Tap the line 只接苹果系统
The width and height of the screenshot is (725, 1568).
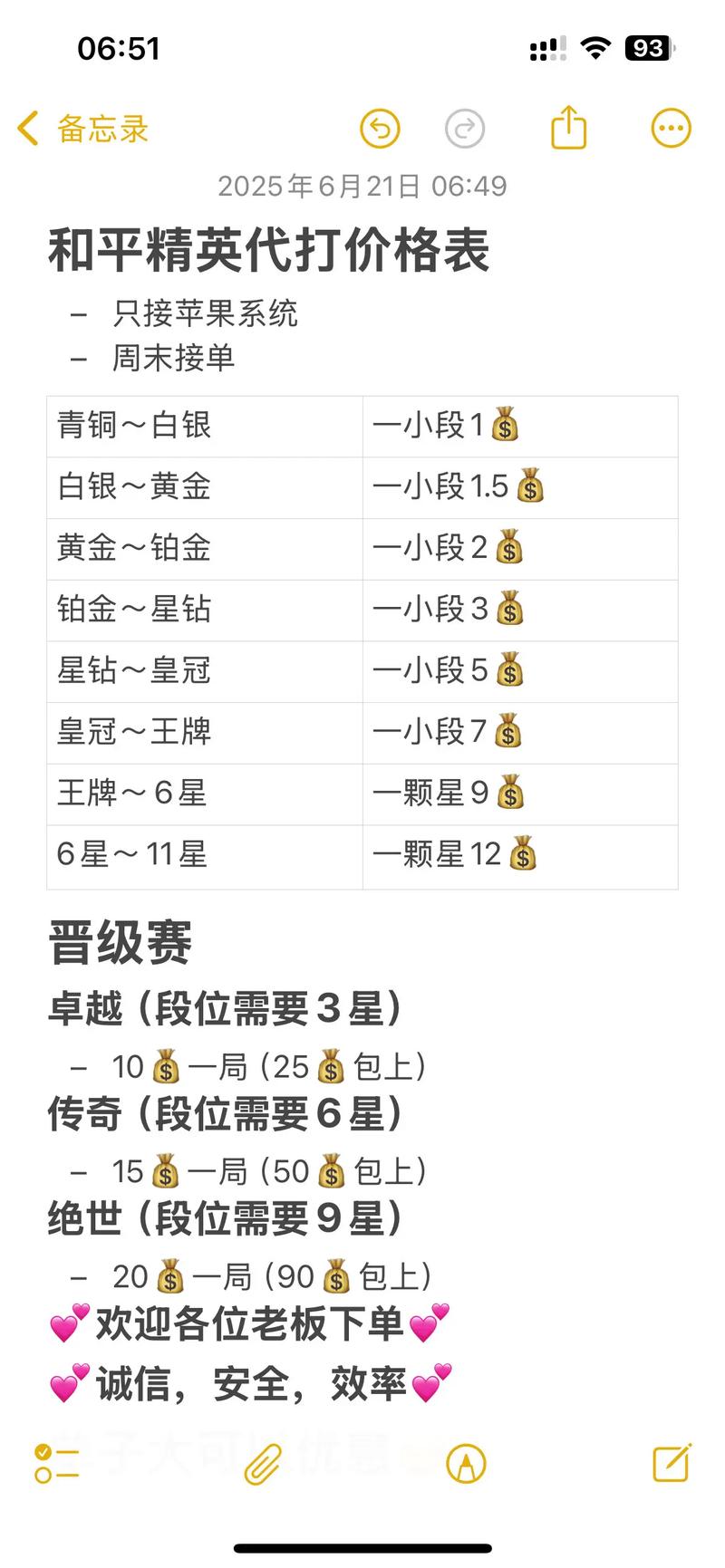click(204, 314)
